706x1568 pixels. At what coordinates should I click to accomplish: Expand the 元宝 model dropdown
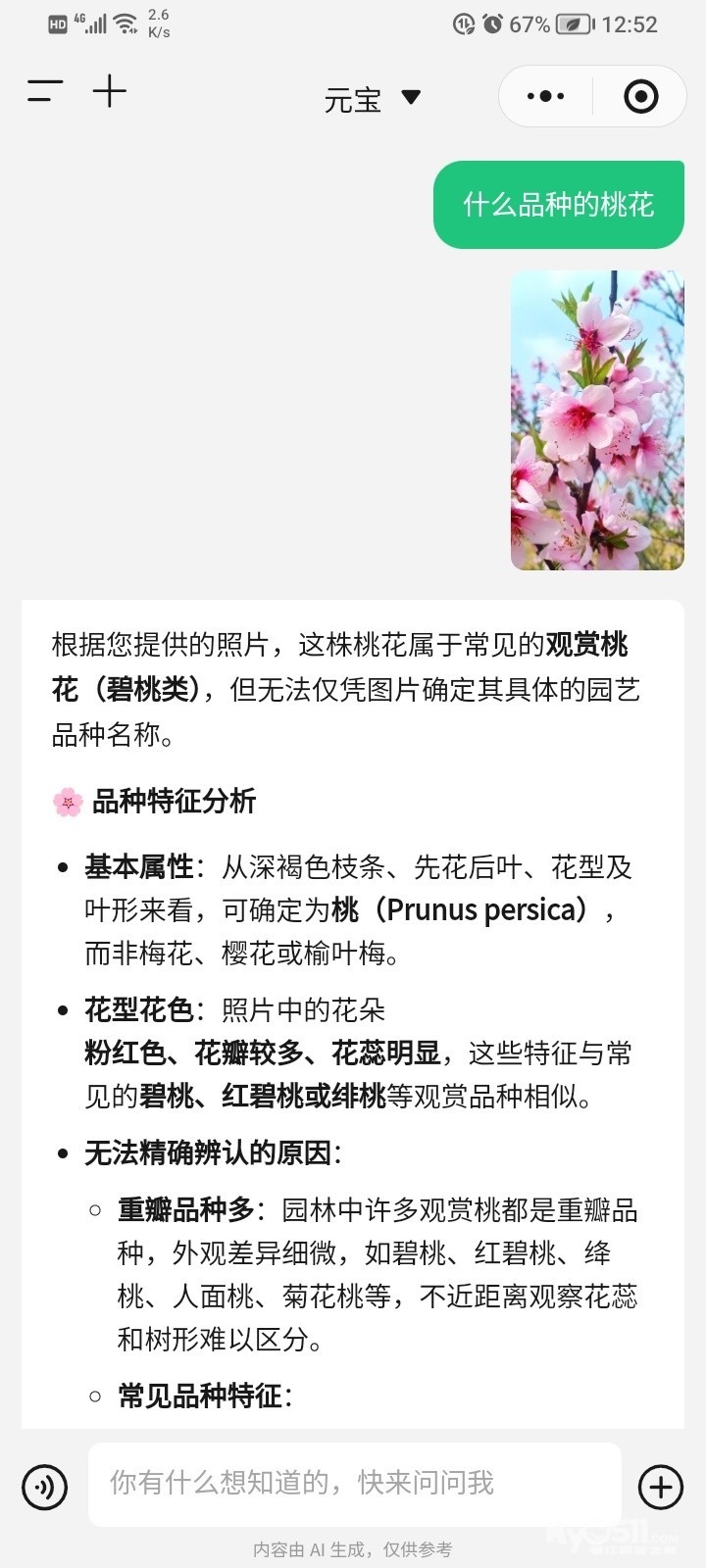(373, 98)
